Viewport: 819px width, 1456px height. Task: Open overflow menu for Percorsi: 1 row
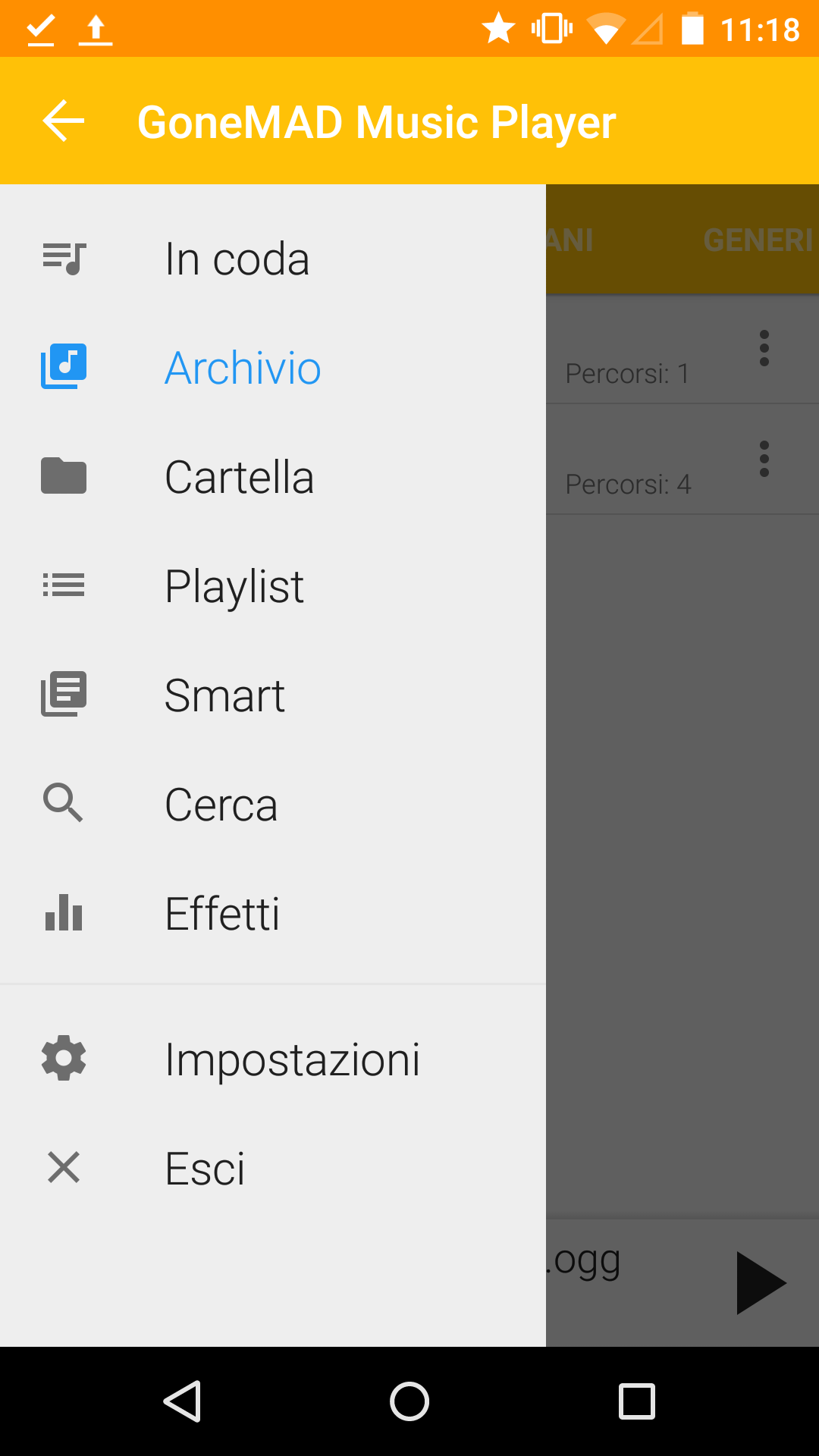pos(764,348)
